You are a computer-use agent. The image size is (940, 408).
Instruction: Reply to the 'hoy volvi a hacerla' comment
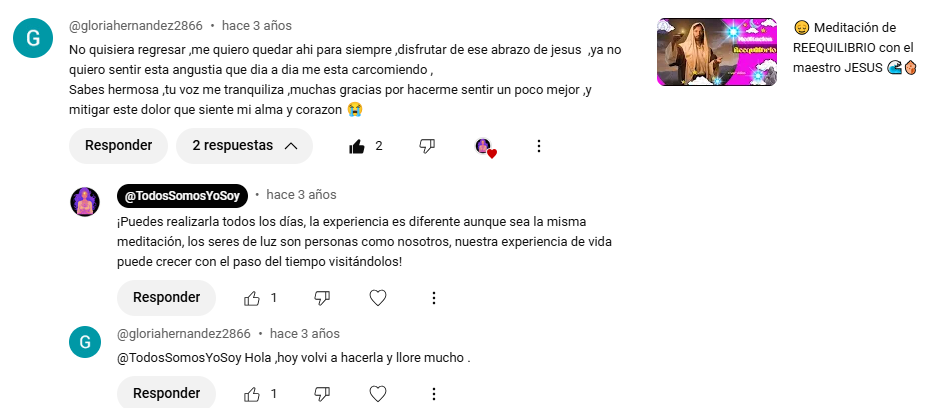coord(166,393)
